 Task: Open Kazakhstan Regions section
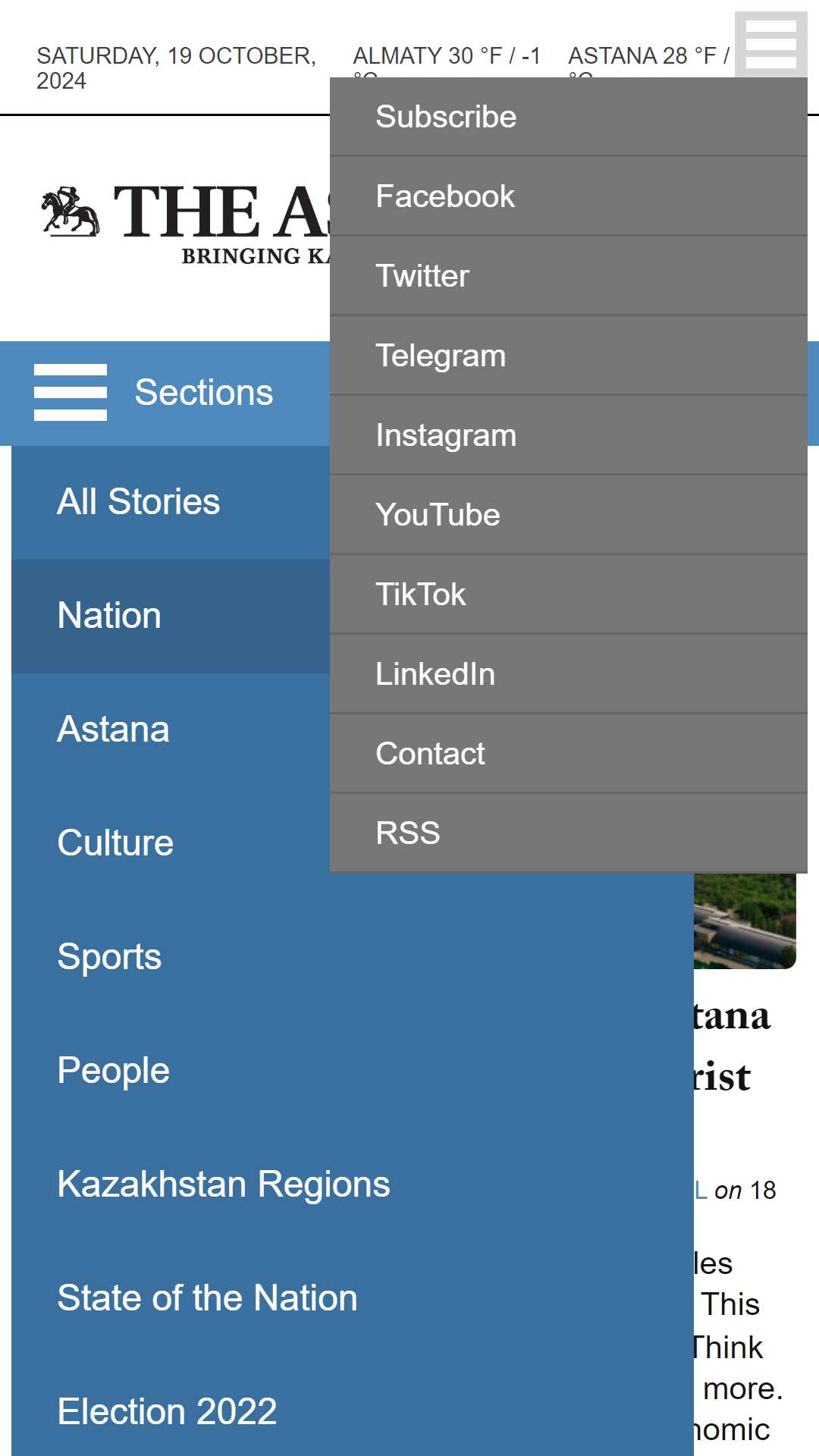[x=353, y=1185]
